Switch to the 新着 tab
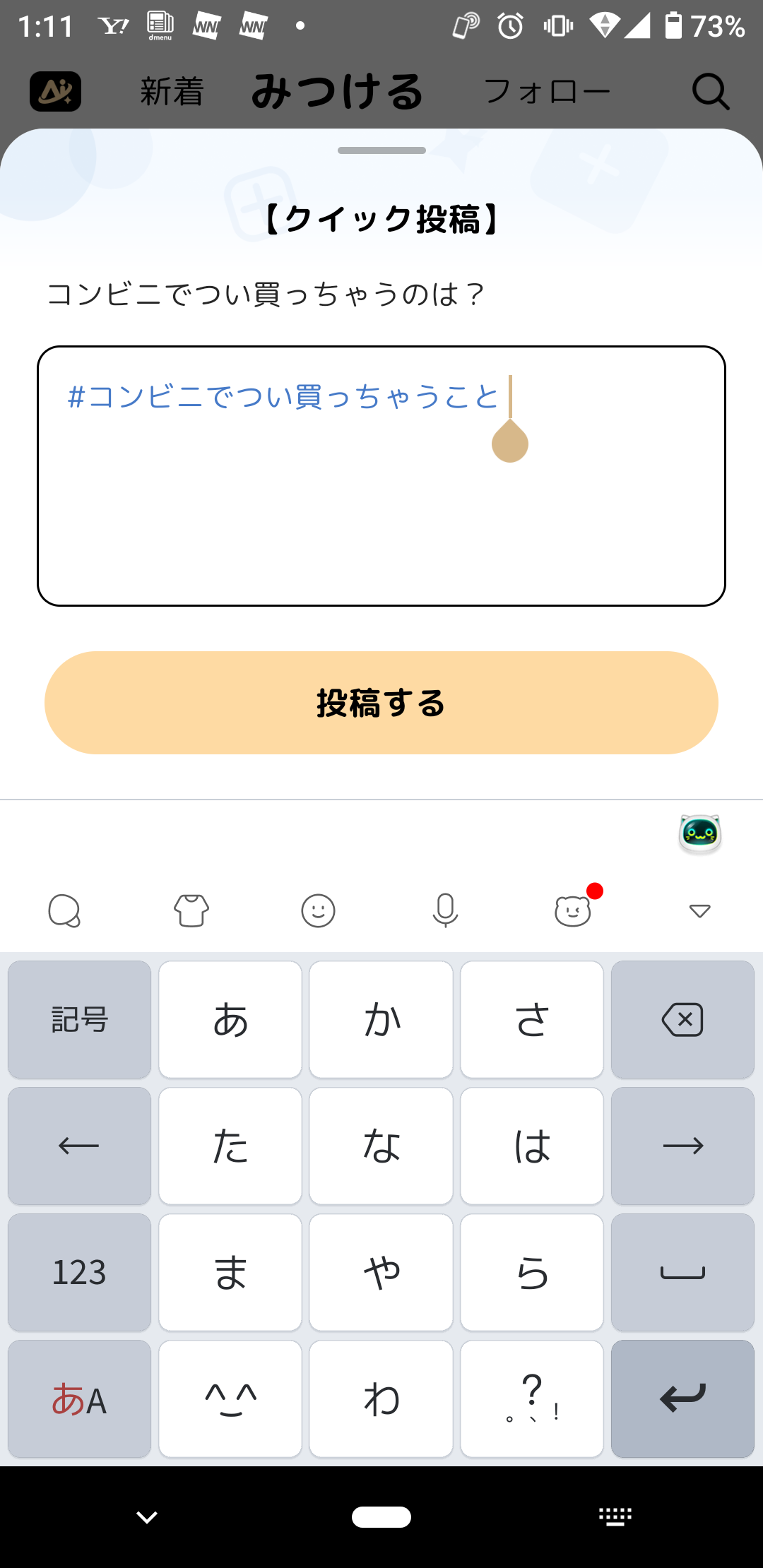The image size is (763, 1568). 172,92
